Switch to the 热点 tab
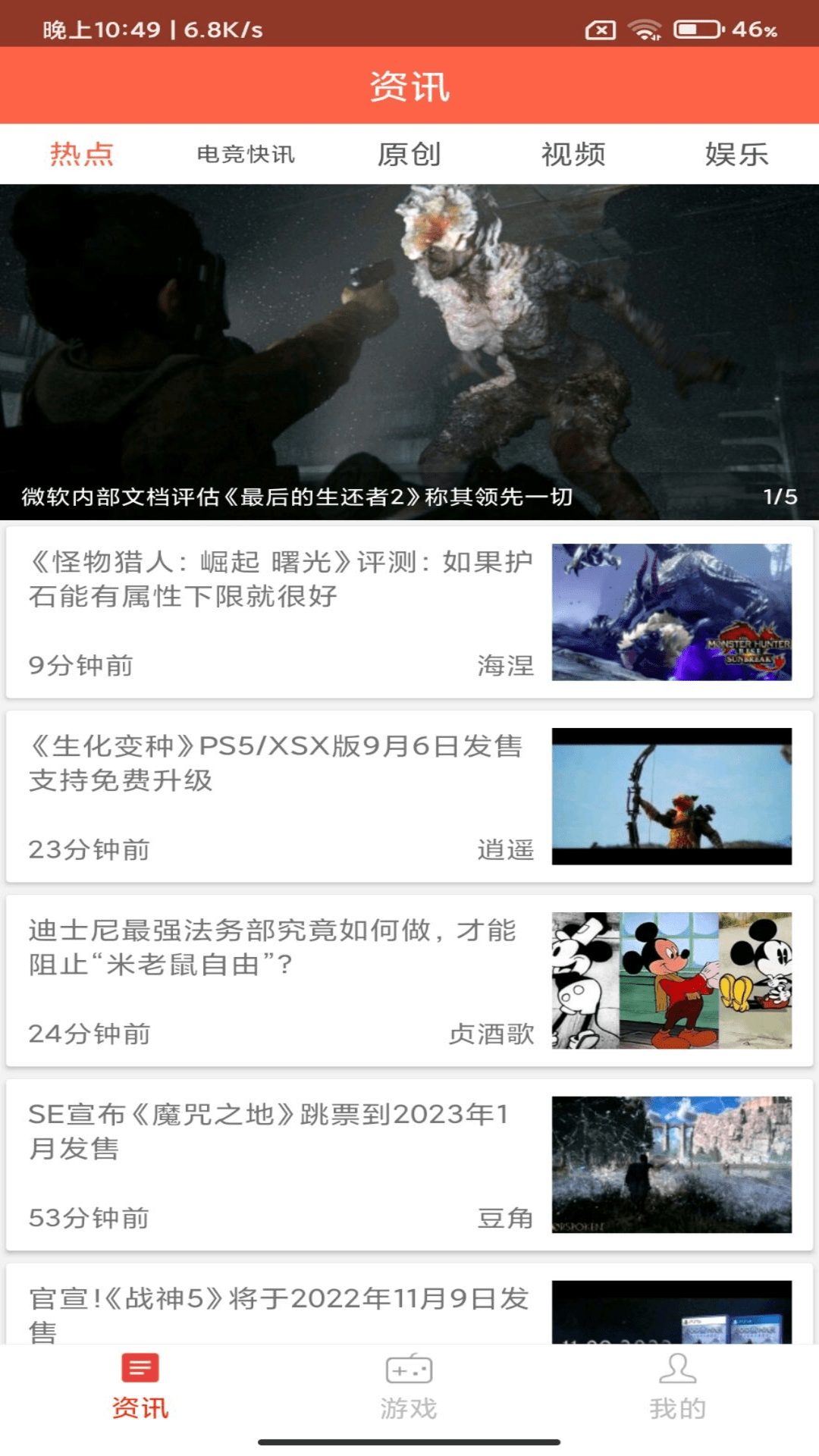 point(82,154)
